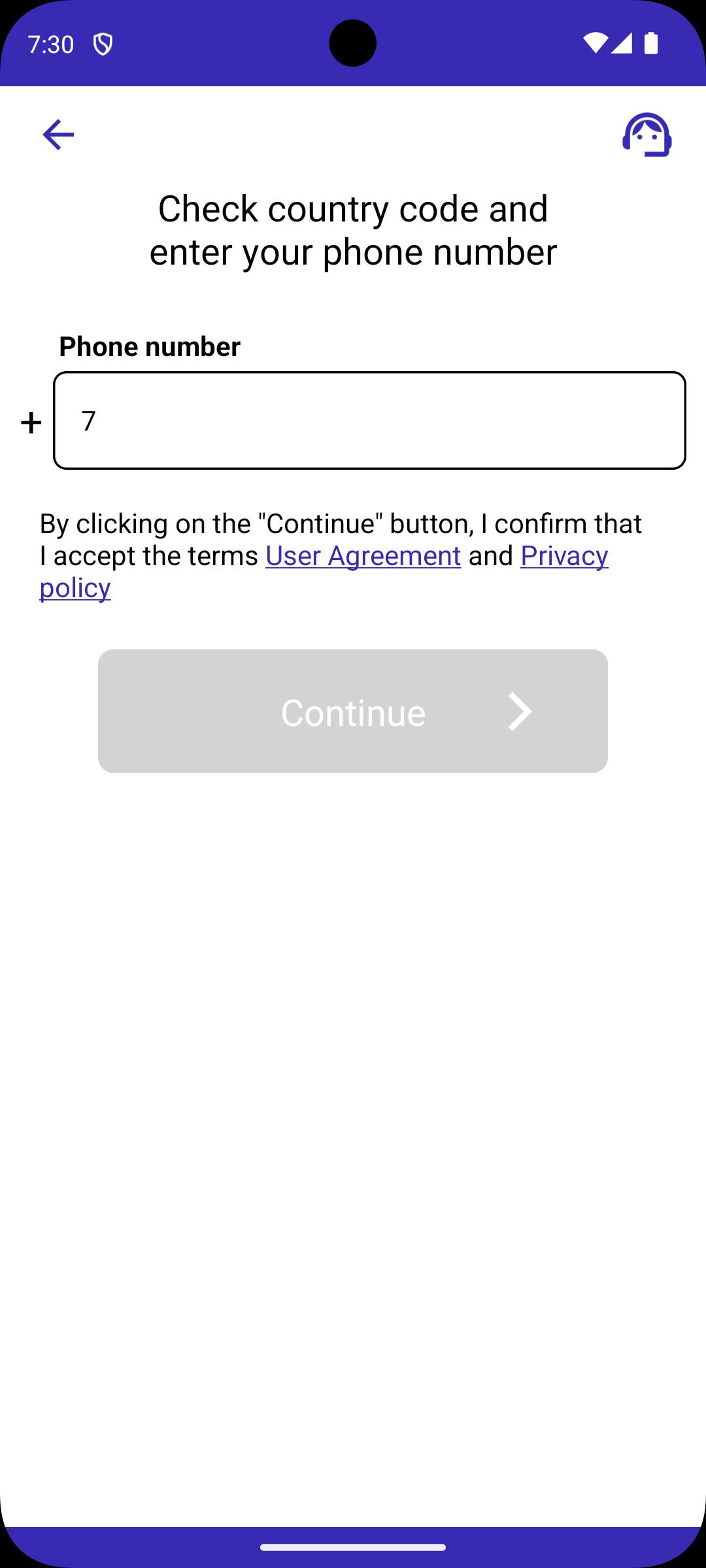
Task: Tap the Continue button
Action: (353, 711)
